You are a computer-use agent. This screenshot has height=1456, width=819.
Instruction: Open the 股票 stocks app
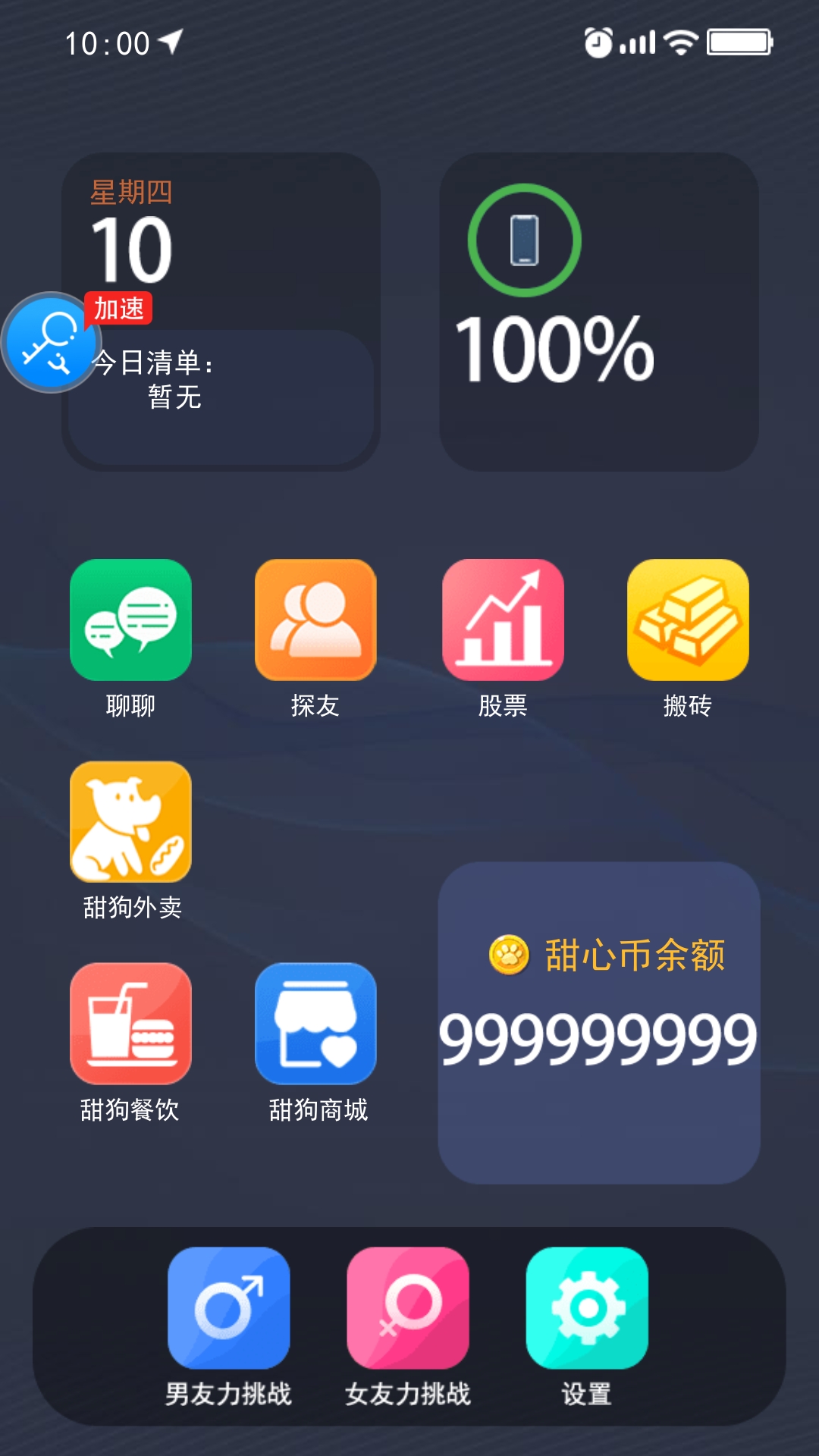503,620
